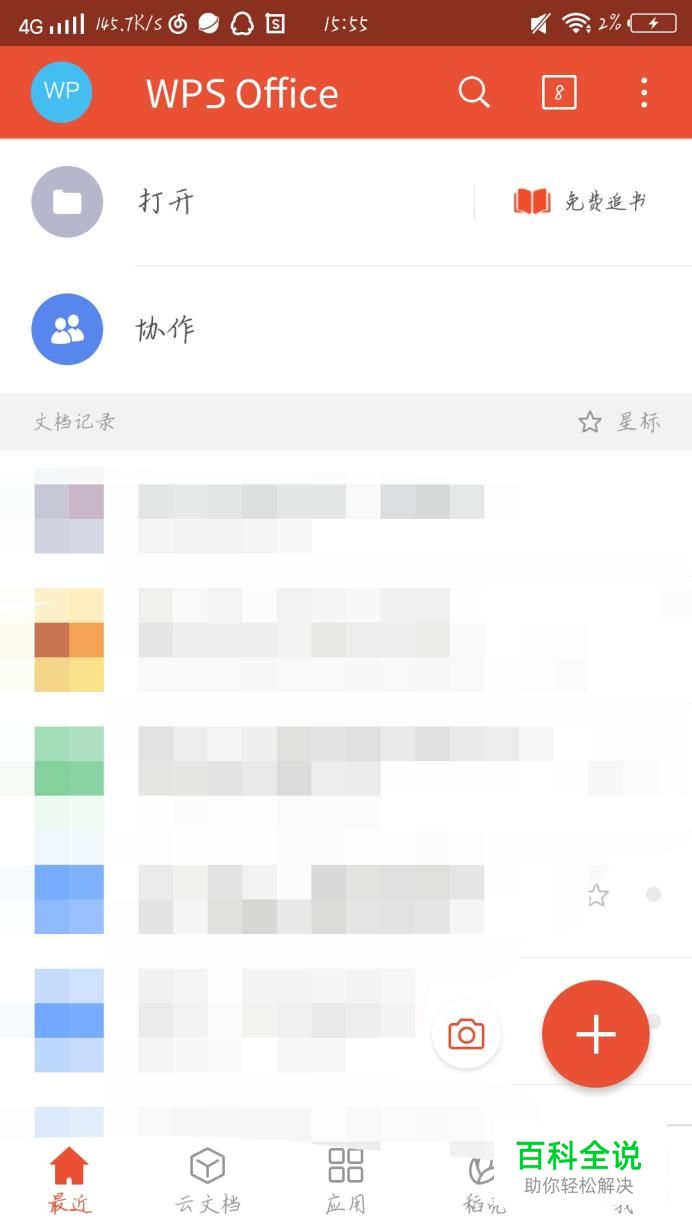Switch to the 云文档 tab
The image size is (692, 1230).
pos(208,1180)
